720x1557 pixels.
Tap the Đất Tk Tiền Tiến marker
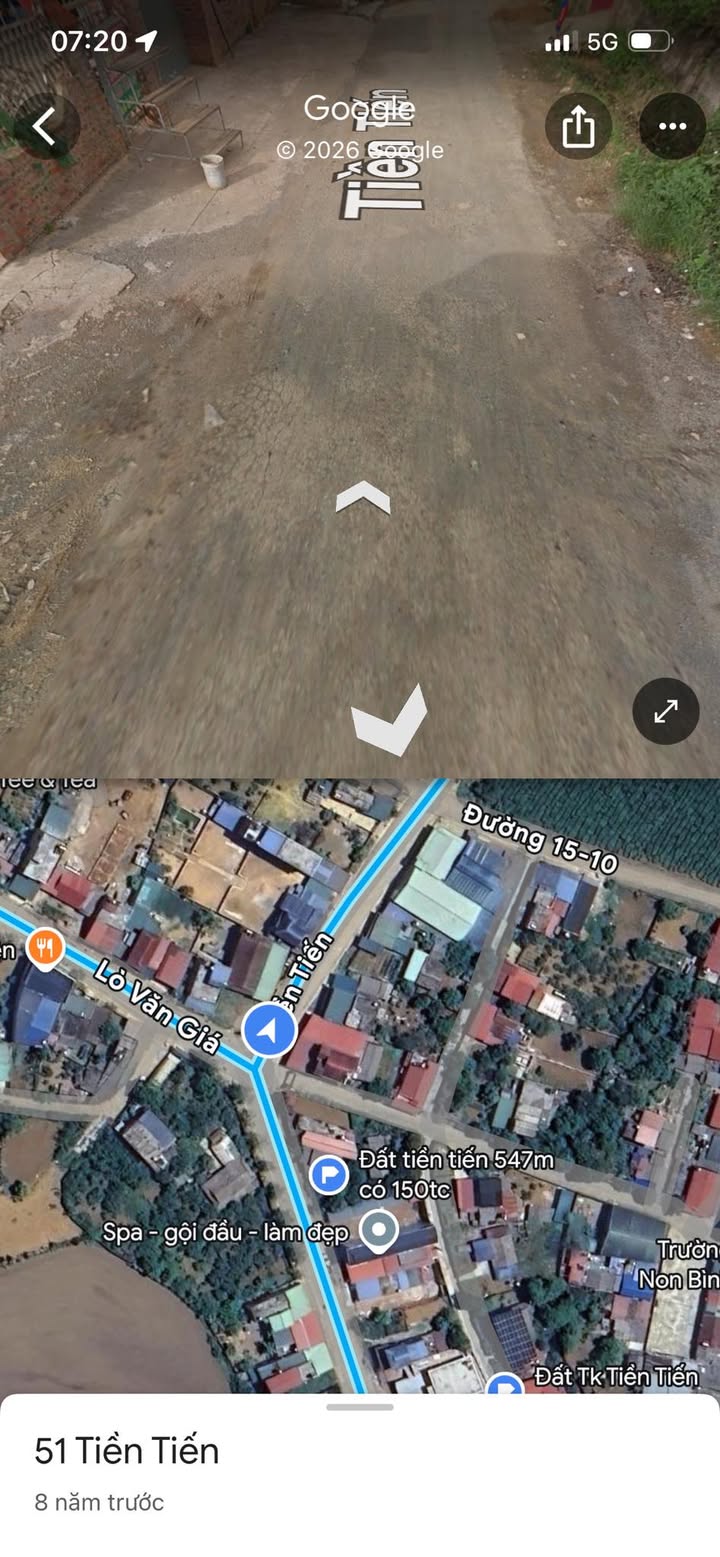[x=506, y=1386]
